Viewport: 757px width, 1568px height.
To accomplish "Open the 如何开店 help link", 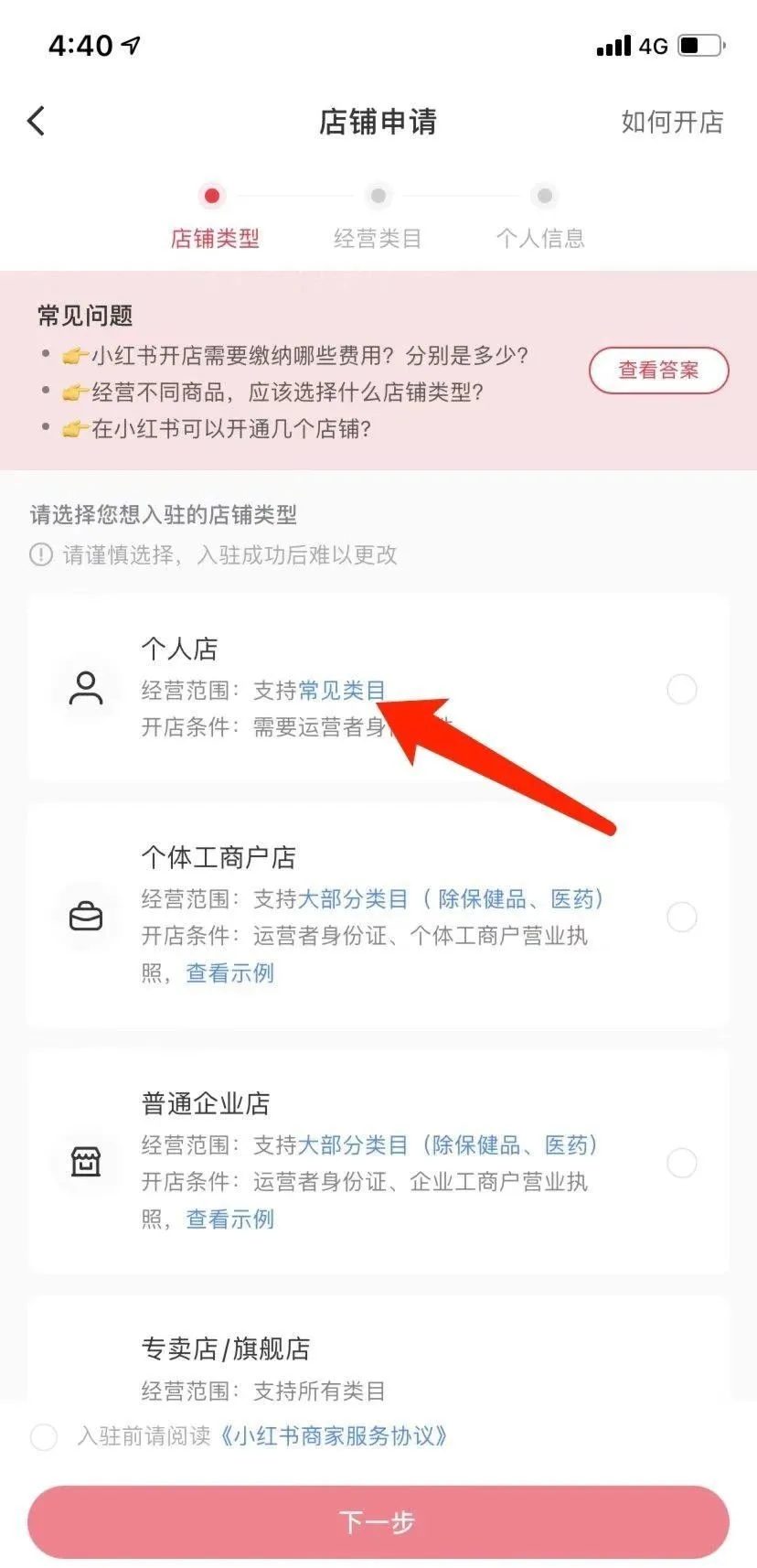I will pos(672,122).
